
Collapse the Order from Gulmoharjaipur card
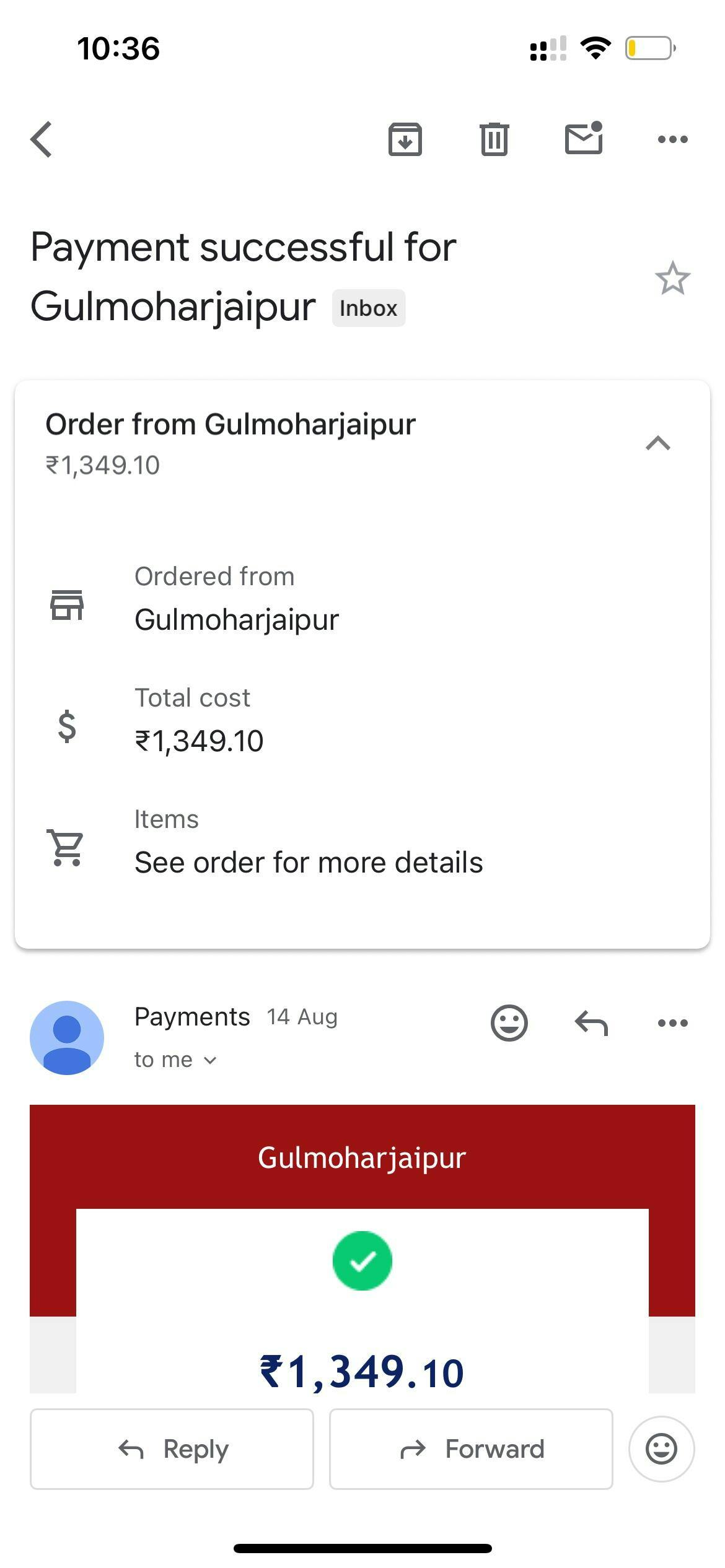click(658, 443)
